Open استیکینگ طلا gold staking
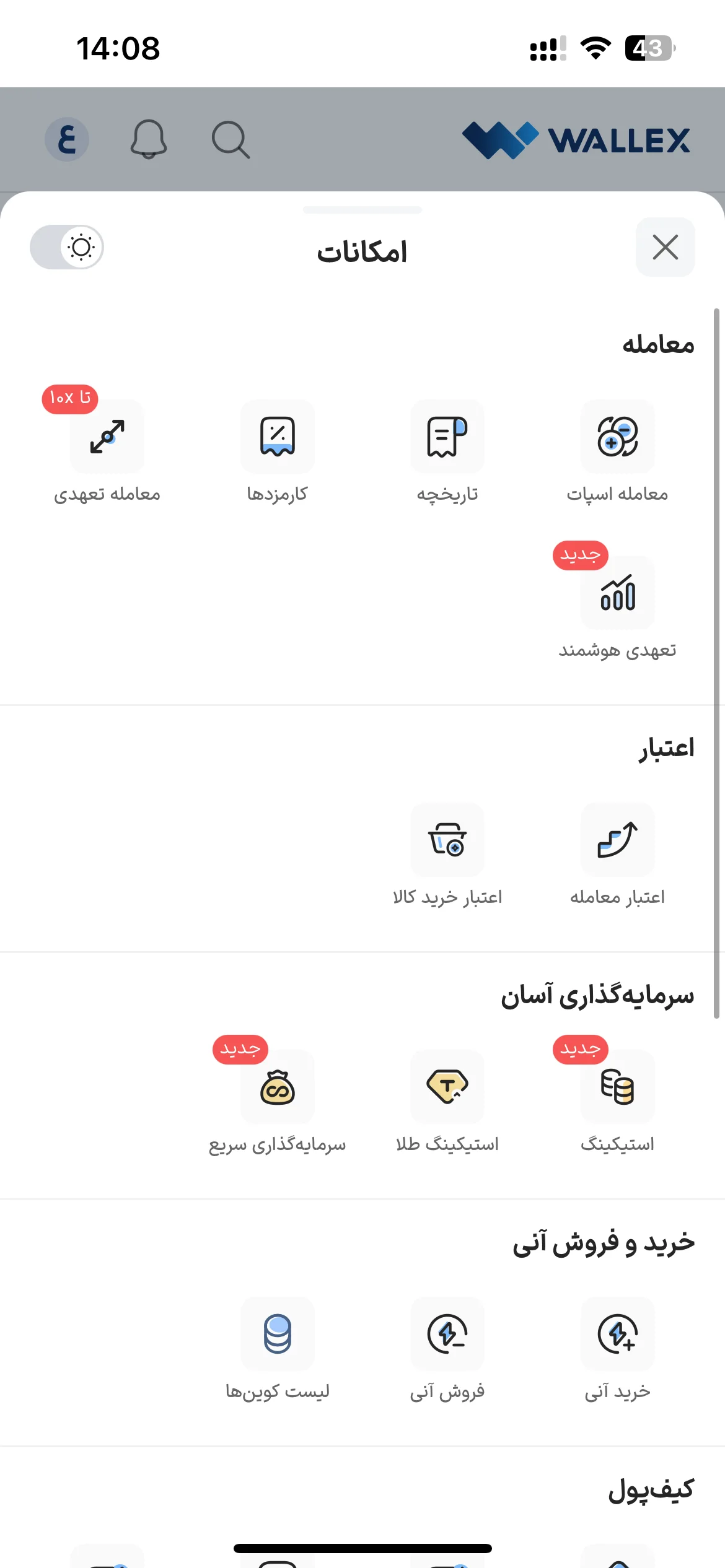 coord(447,1102)
